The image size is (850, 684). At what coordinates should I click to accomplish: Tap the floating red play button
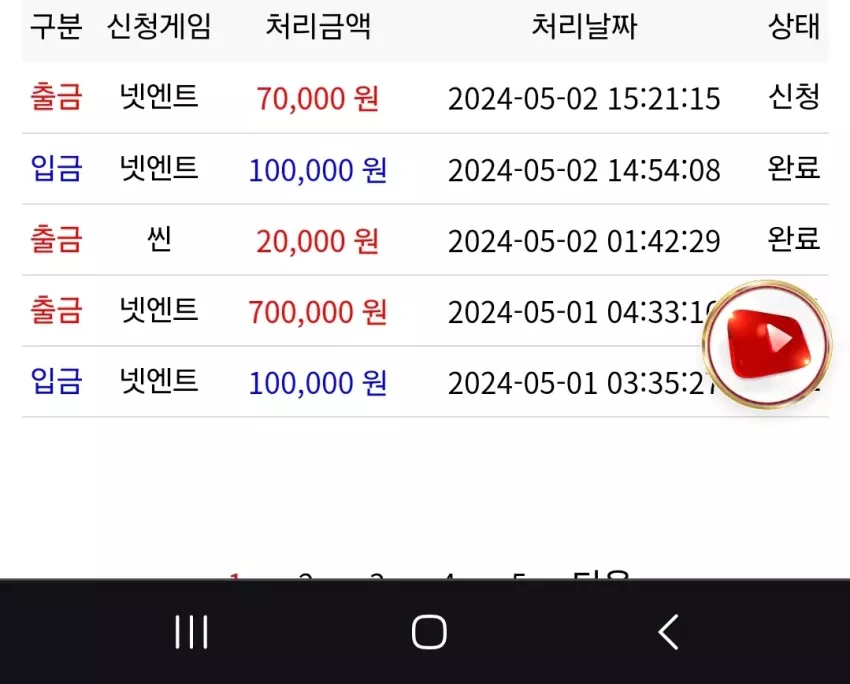click(767, 344)
